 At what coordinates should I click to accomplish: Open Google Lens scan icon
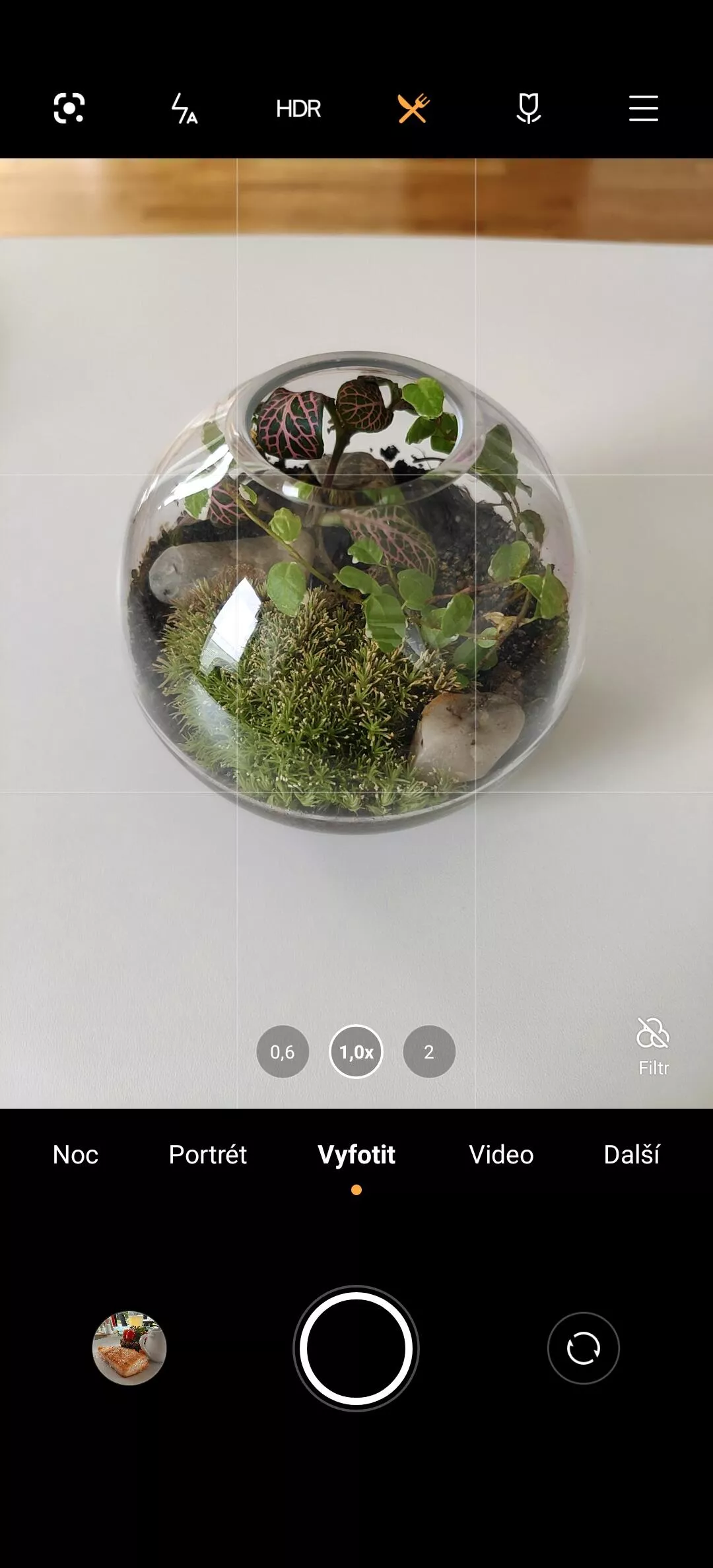69,108
